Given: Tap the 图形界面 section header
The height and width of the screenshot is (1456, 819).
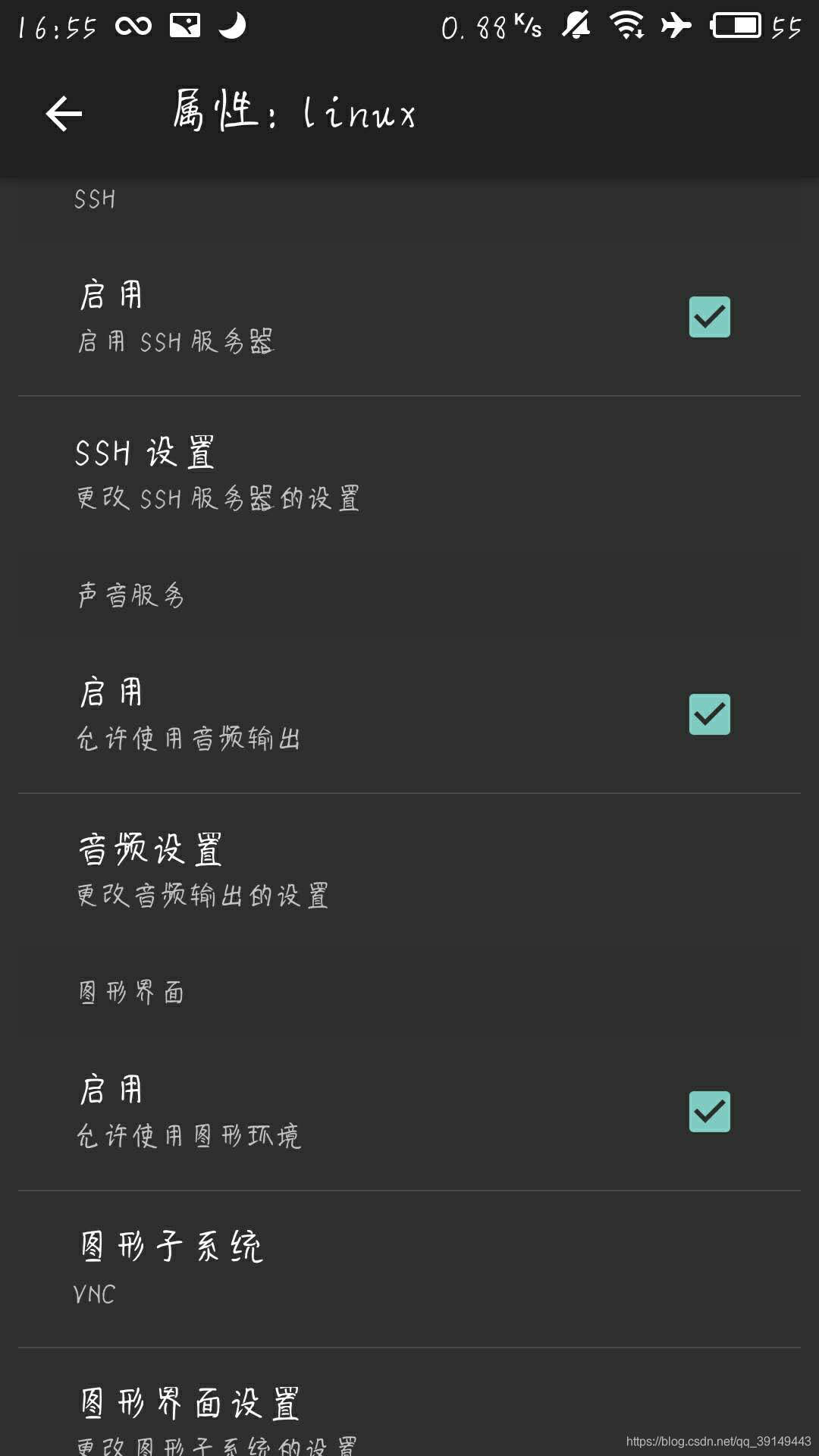Looking at the screenshot, I should (x=130, y=991).
